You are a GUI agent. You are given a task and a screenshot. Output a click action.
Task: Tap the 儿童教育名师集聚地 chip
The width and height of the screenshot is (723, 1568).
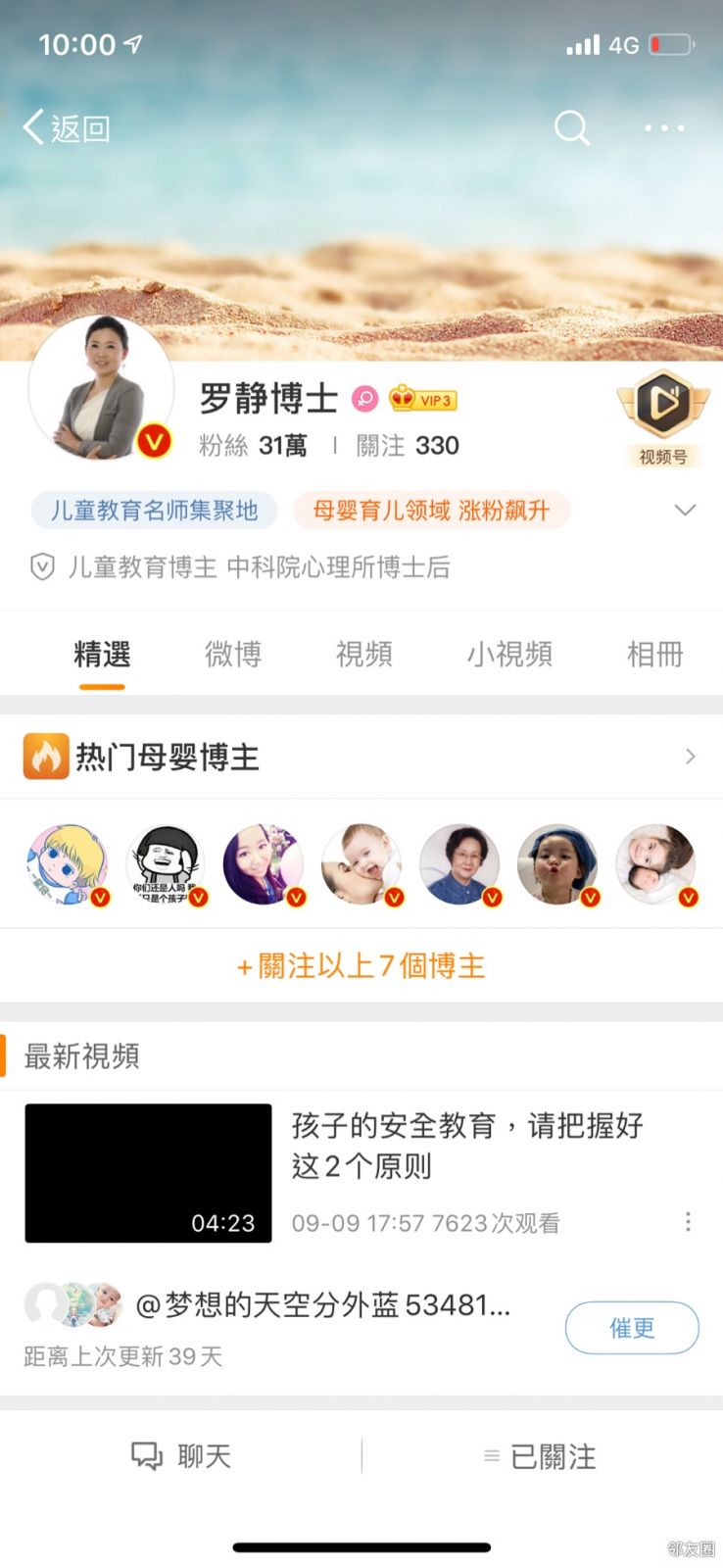tap(154, 511)
